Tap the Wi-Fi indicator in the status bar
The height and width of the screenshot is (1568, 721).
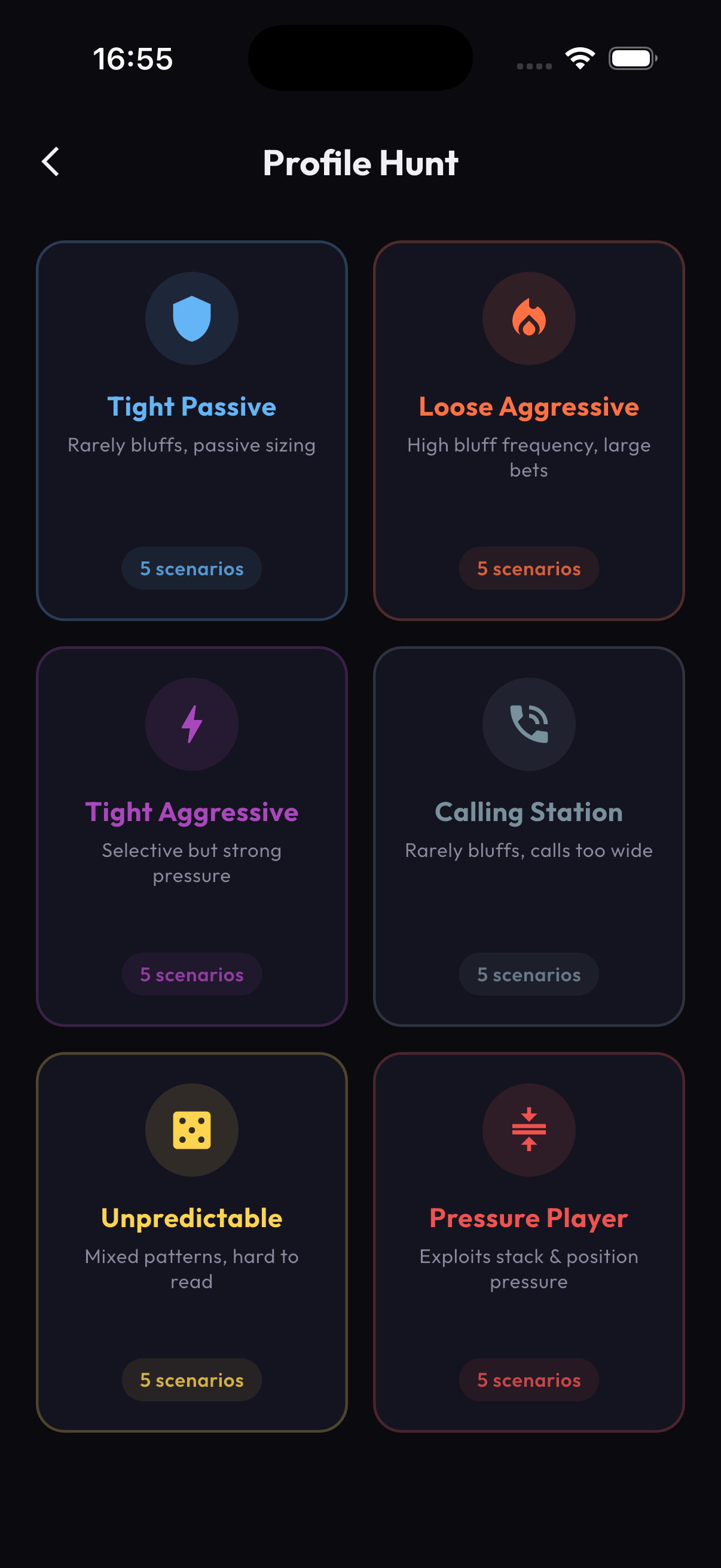coord(578,57)
